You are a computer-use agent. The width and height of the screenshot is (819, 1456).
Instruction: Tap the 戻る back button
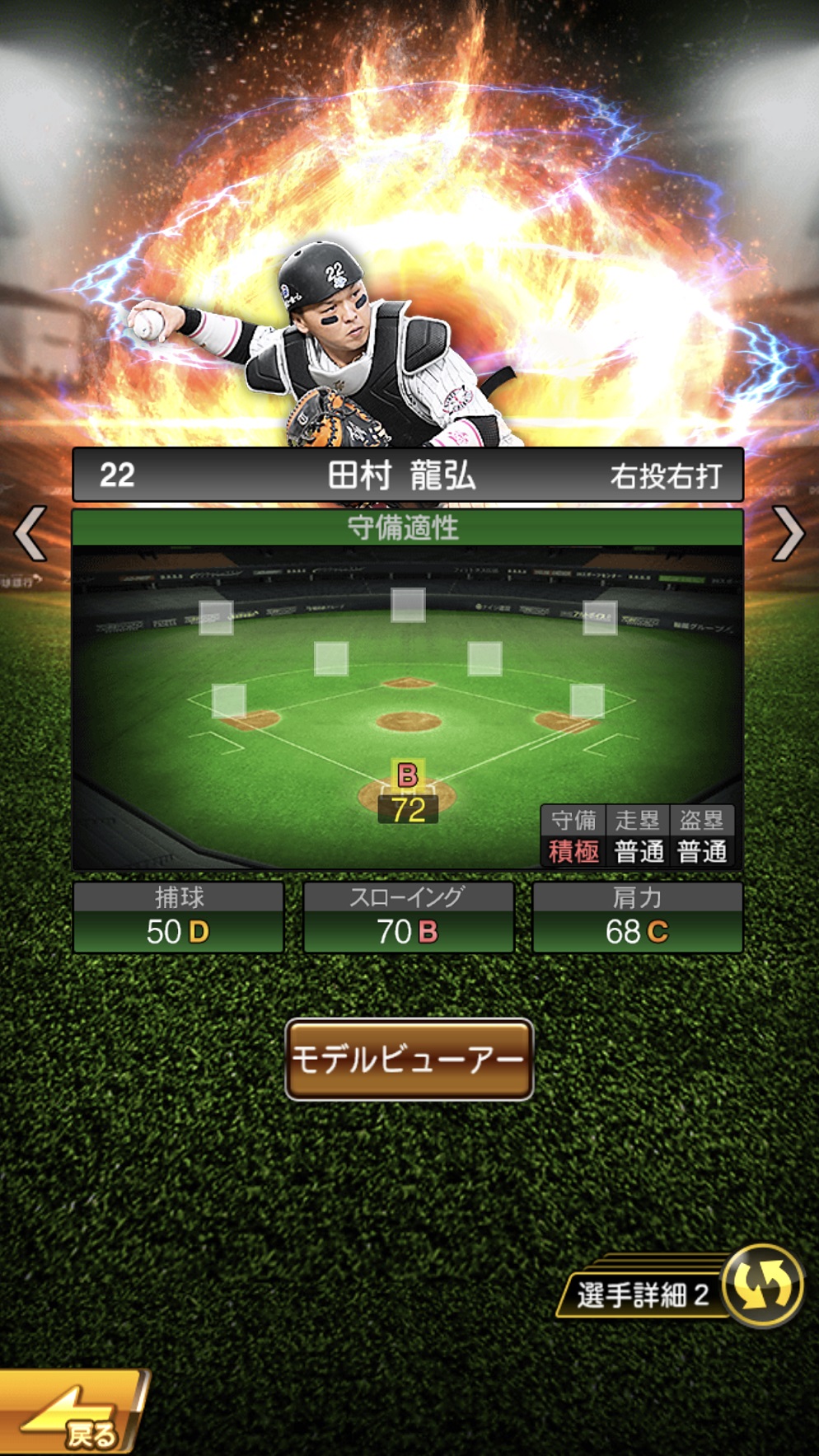(x=73, y=1414)
